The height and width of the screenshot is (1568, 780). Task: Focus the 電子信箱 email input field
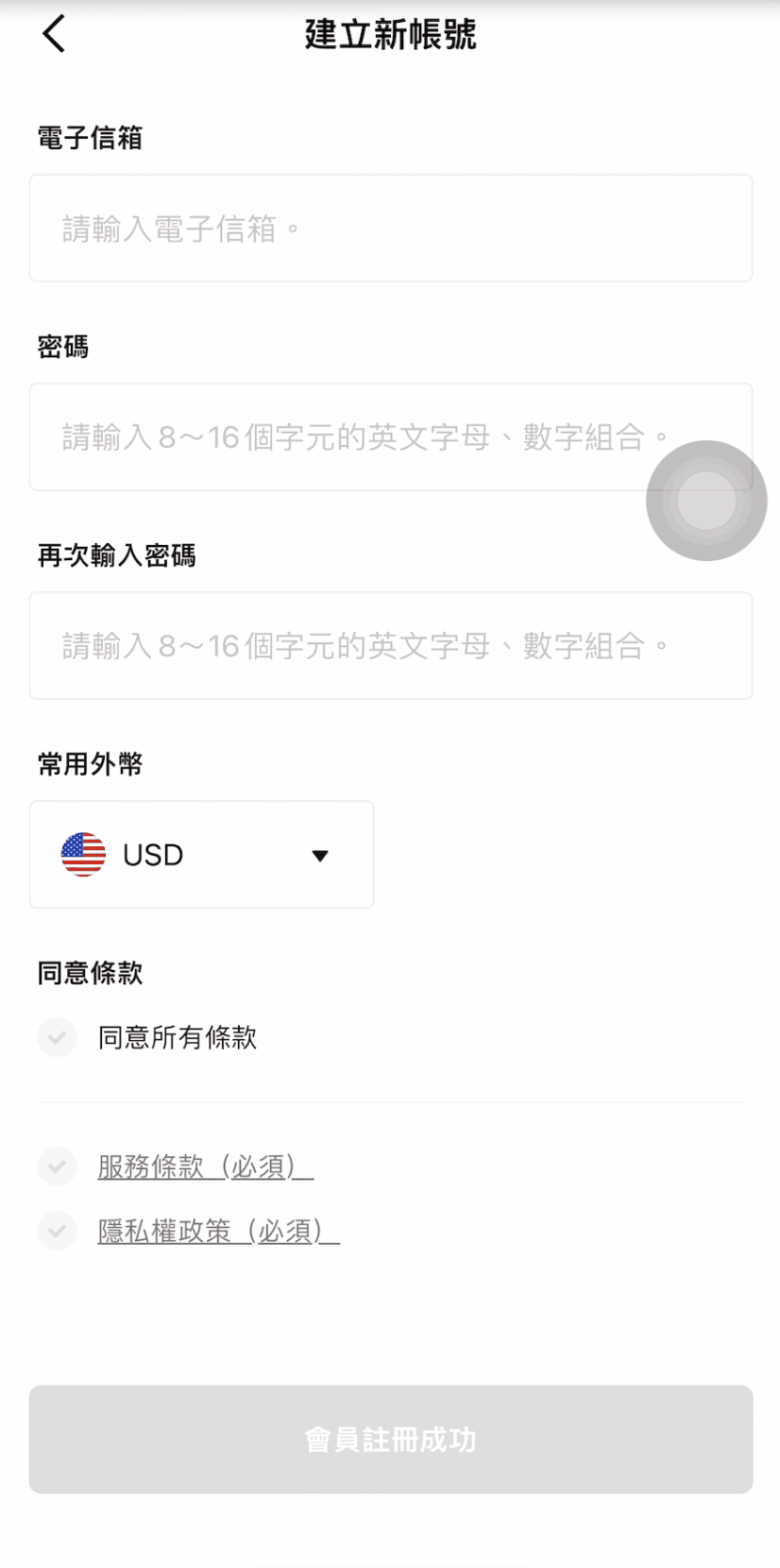click(x=390, y=228)
